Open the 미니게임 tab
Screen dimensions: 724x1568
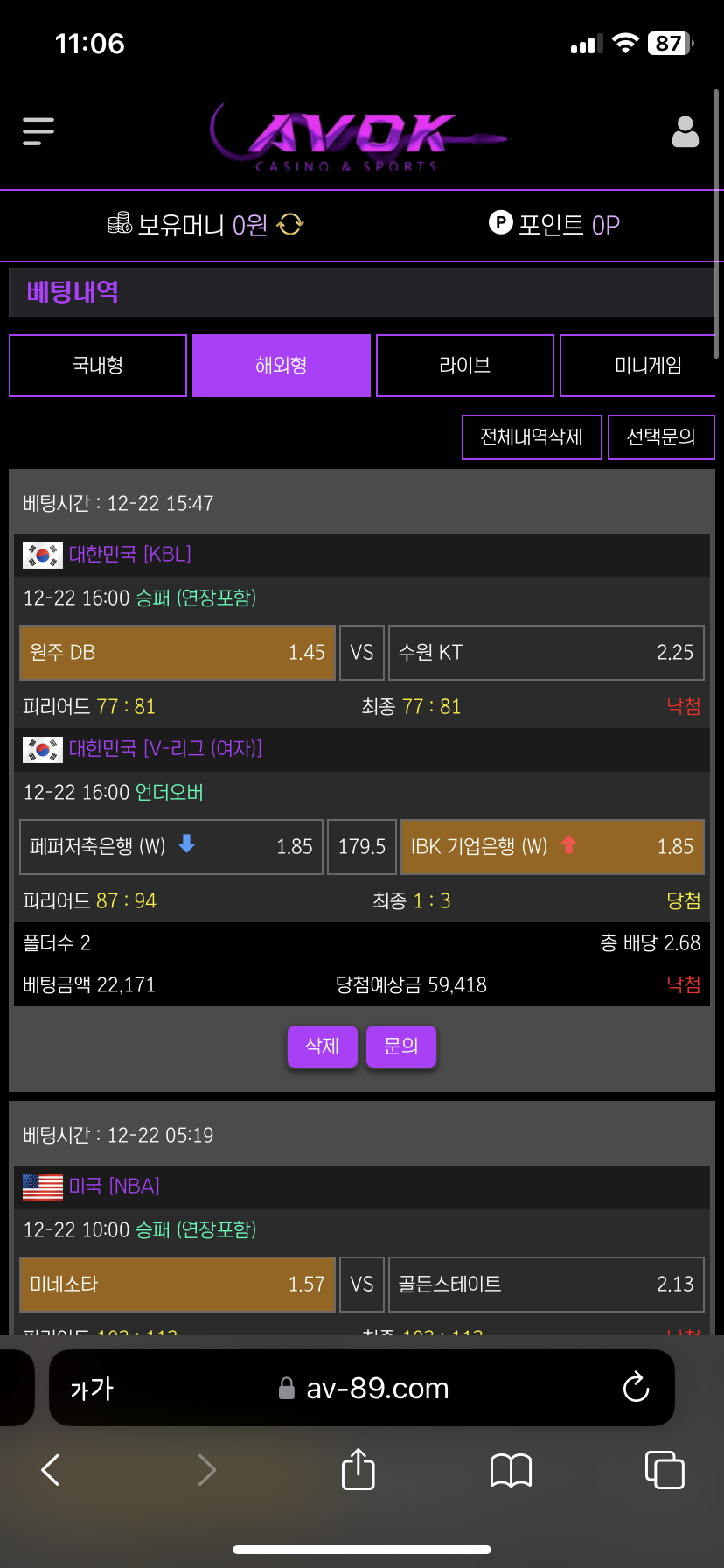[x=645, y=366]
